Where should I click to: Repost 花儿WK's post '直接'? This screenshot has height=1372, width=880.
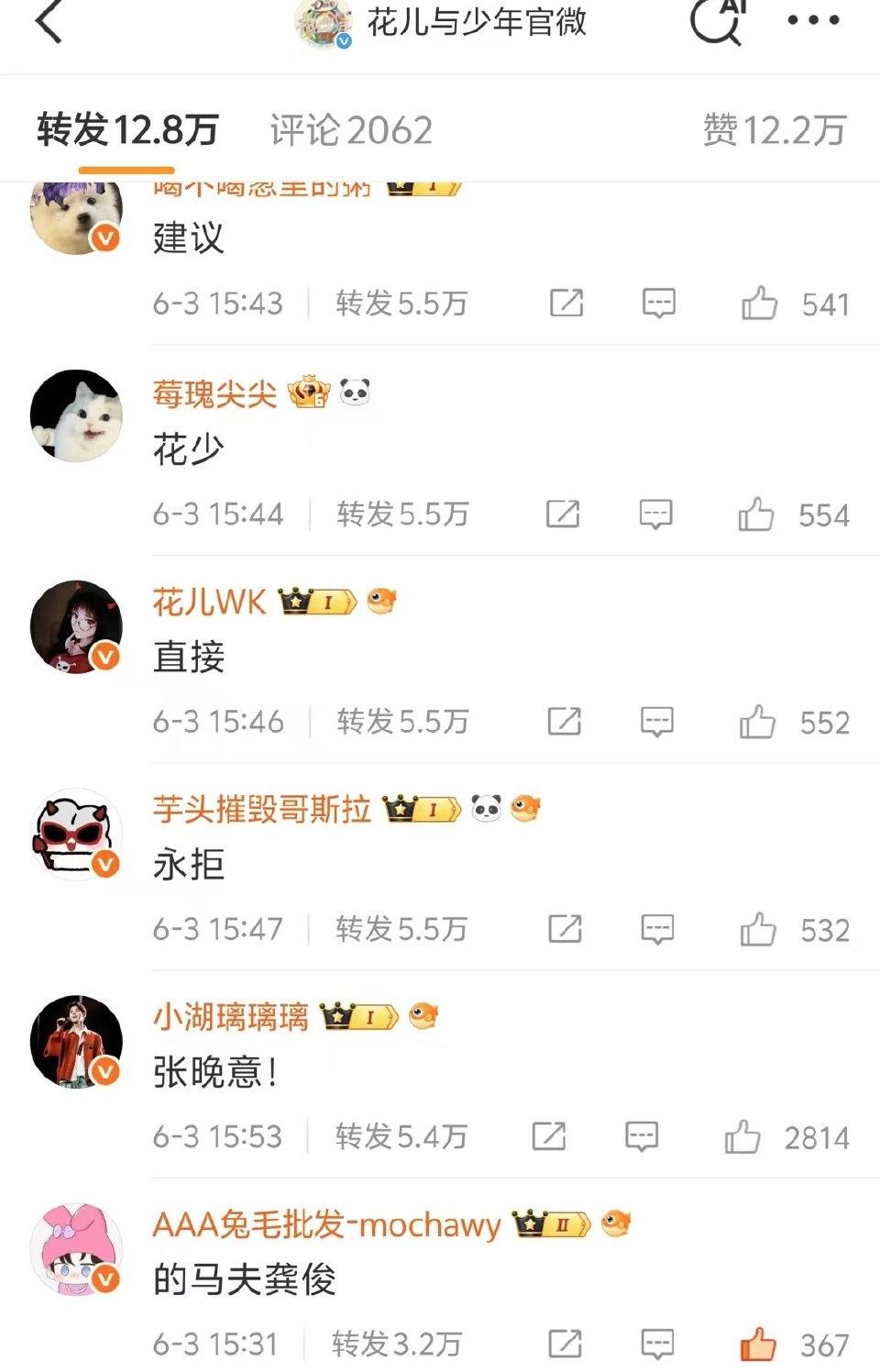click(564, 722)
